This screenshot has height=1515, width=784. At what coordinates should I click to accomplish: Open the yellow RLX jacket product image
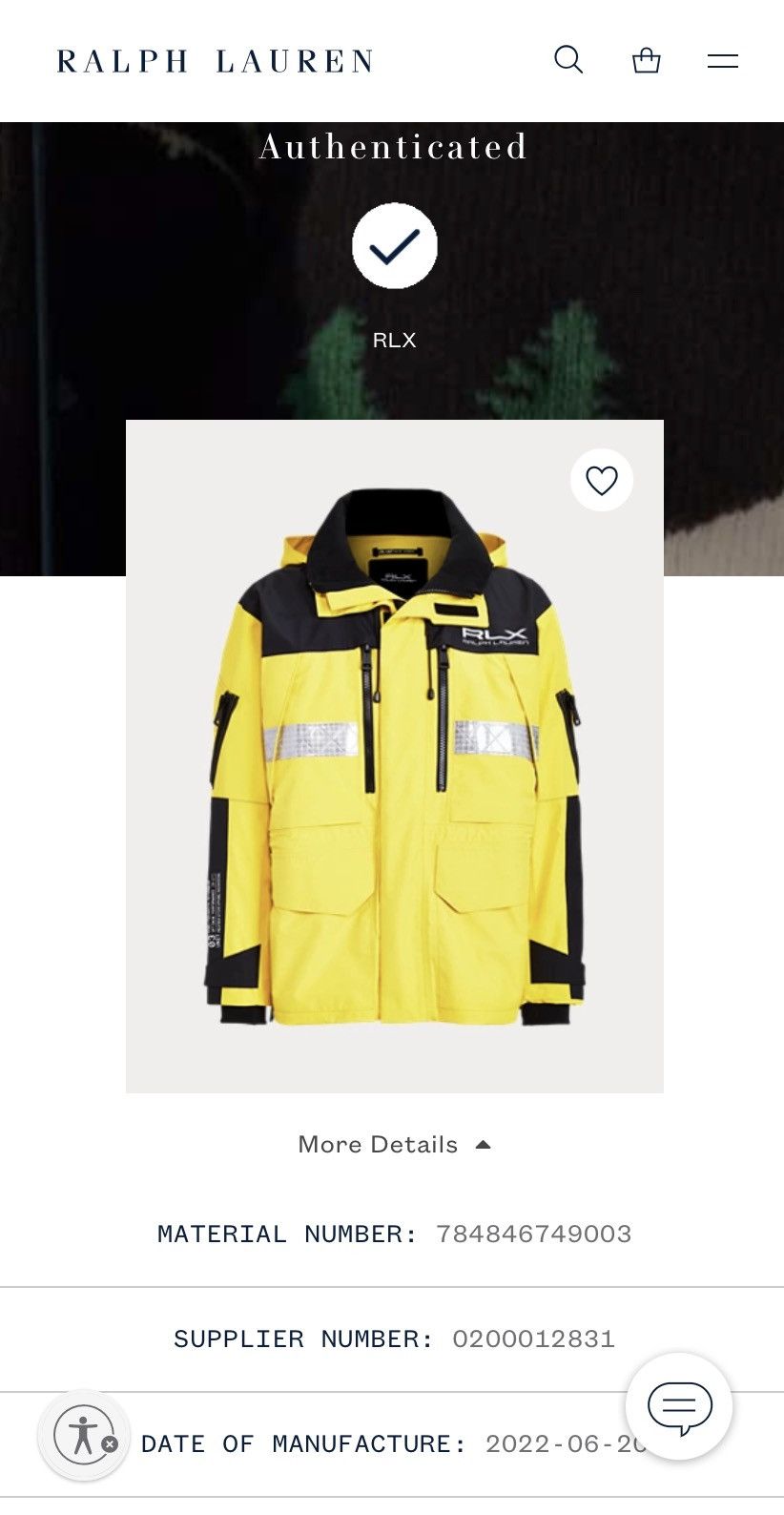point(395,756)
